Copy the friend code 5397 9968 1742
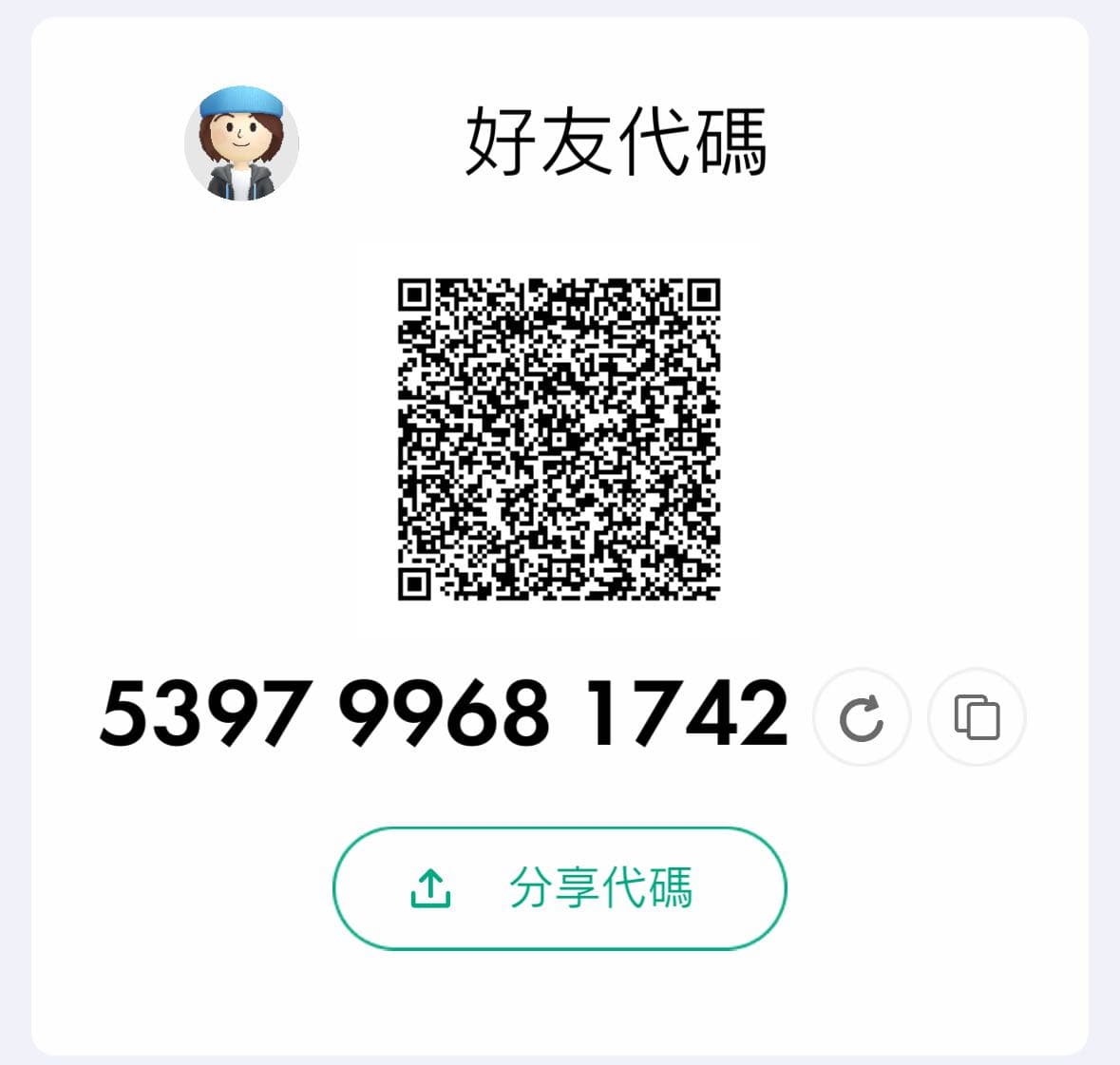Viewport: 1120px width, 1065px height. (x=977, y=717)
